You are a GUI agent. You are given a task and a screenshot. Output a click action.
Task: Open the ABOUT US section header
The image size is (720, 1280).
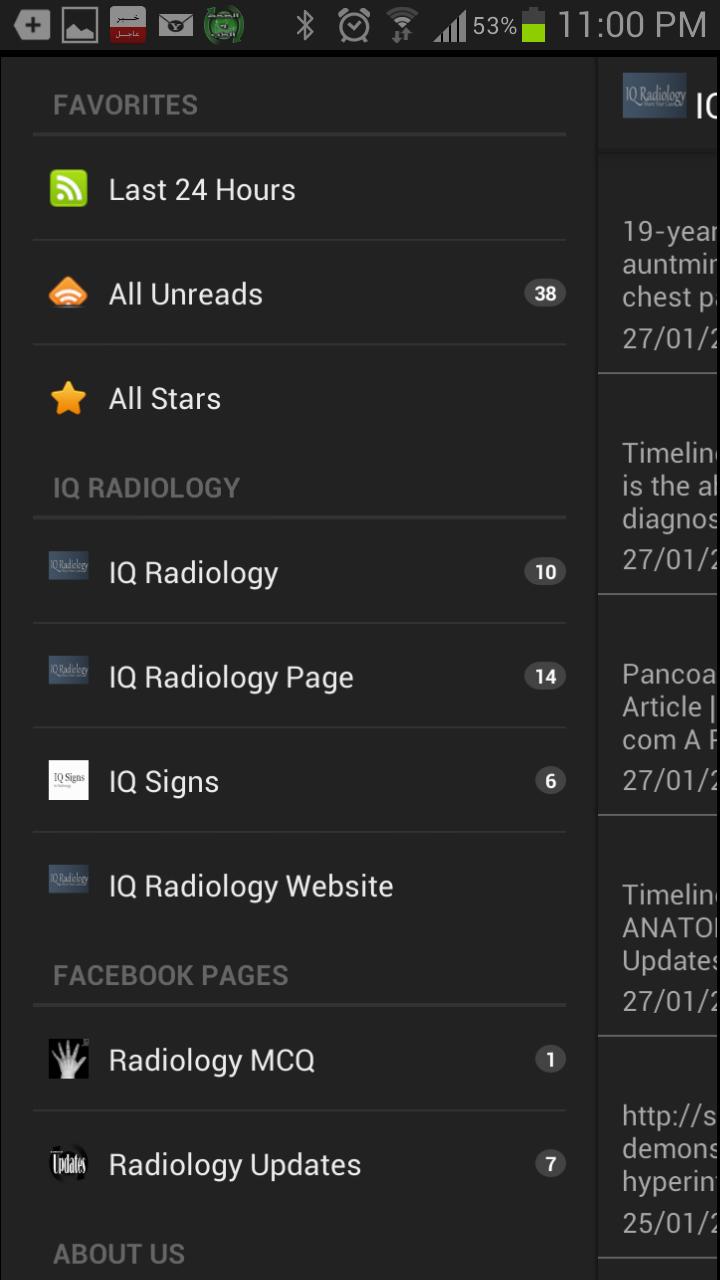[119, 1253]
